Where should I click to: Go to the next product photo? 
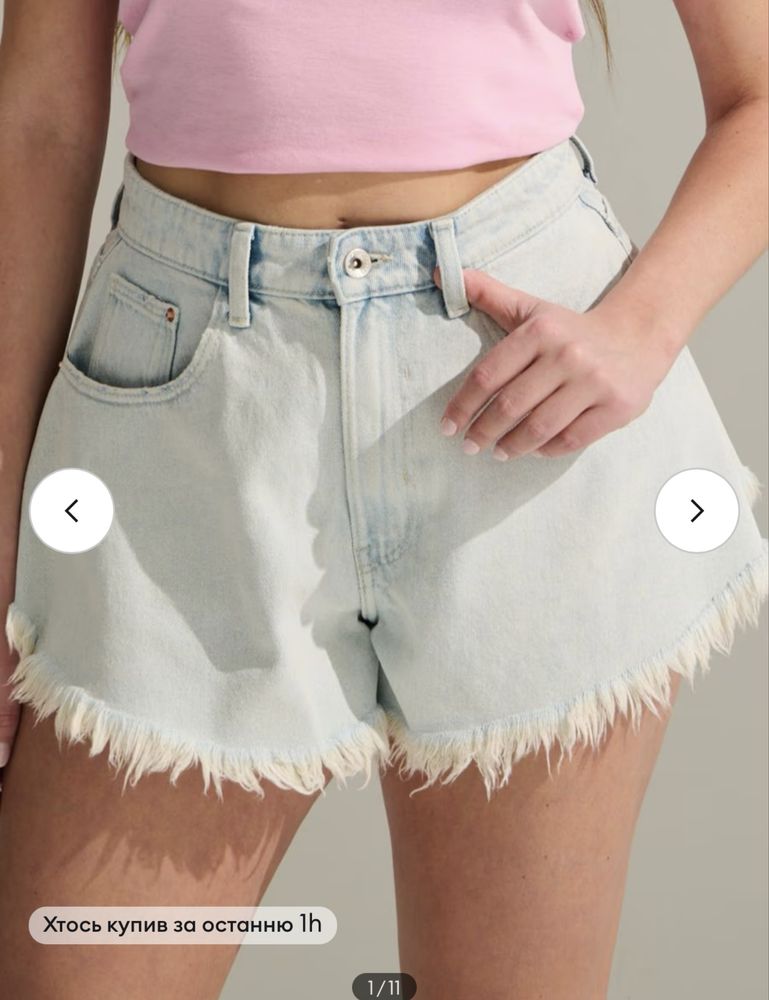point(697,511)
